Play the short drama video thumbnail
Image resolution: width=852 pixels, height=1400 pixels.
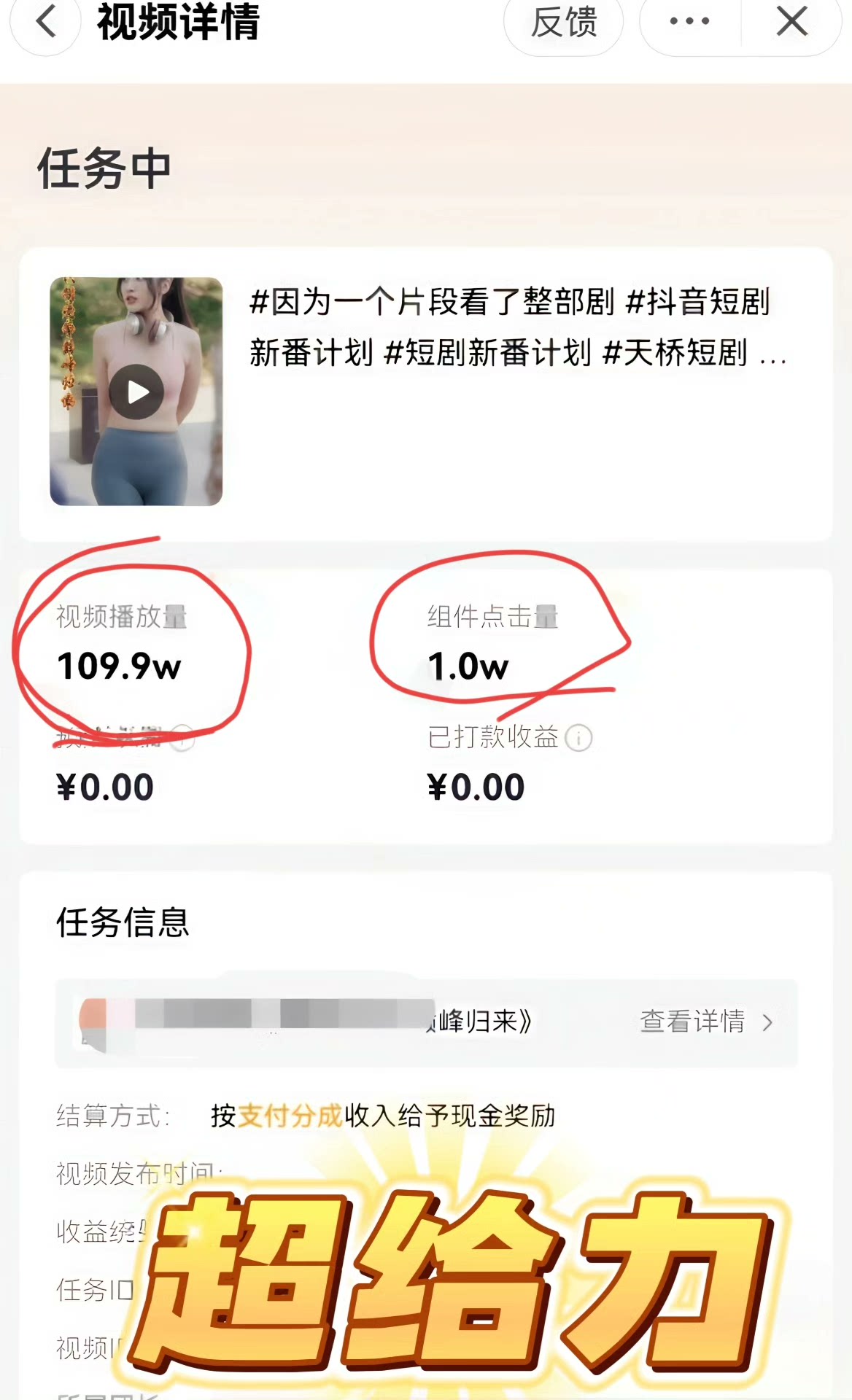136,392
